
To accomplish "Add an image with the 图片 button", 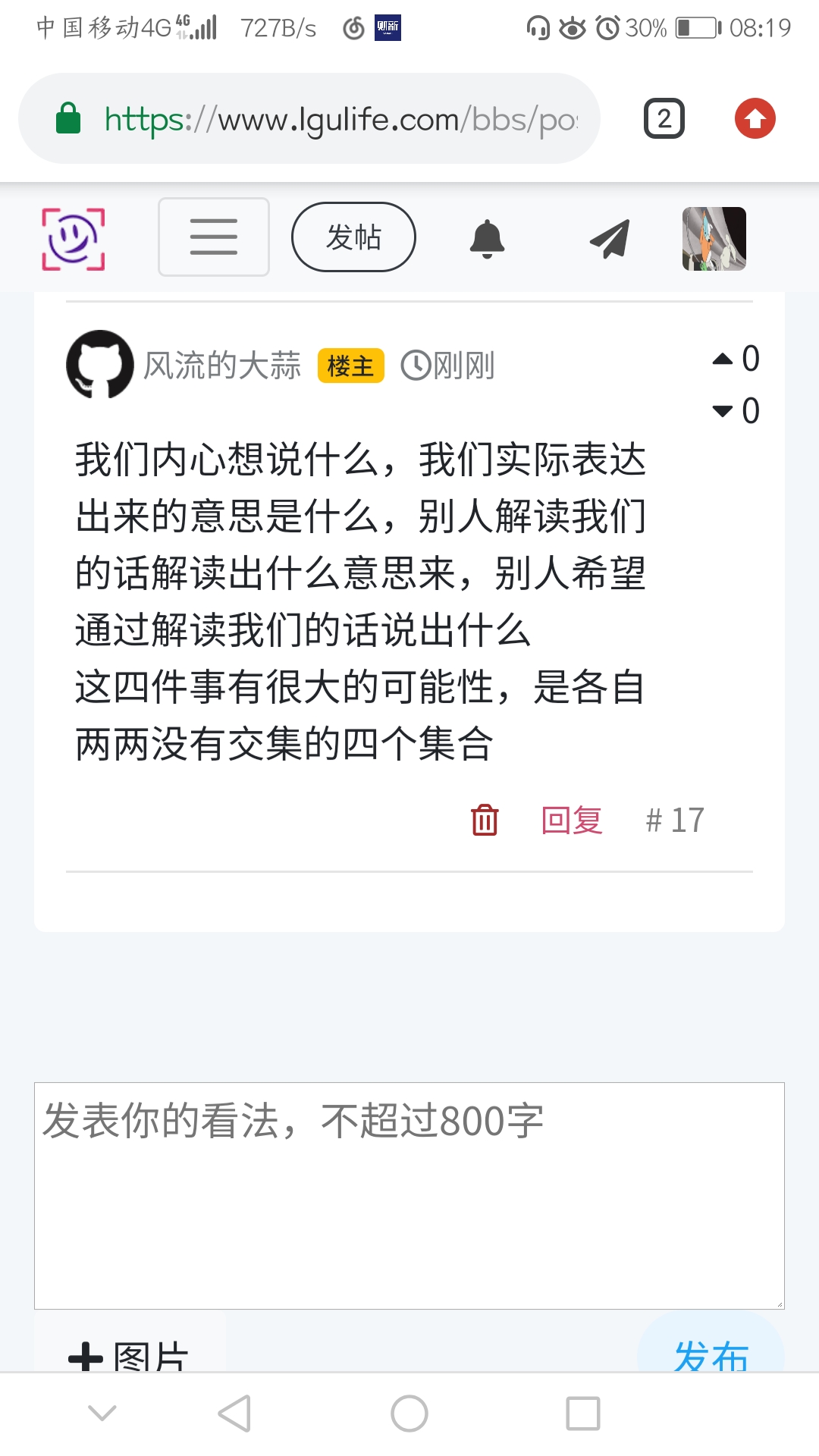I will [x=129, y=1355].
